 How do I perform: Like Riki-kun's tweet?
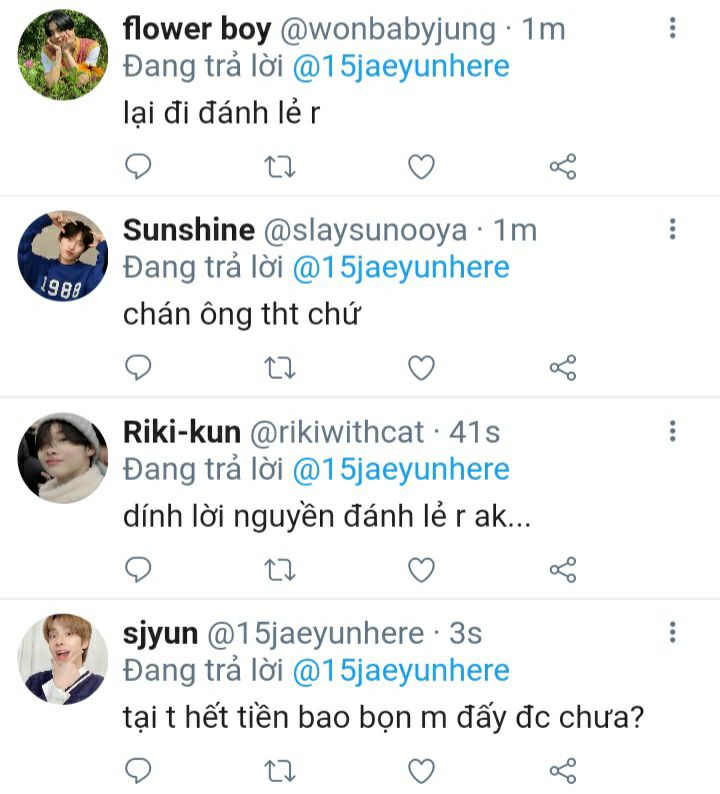click(422, 569)
